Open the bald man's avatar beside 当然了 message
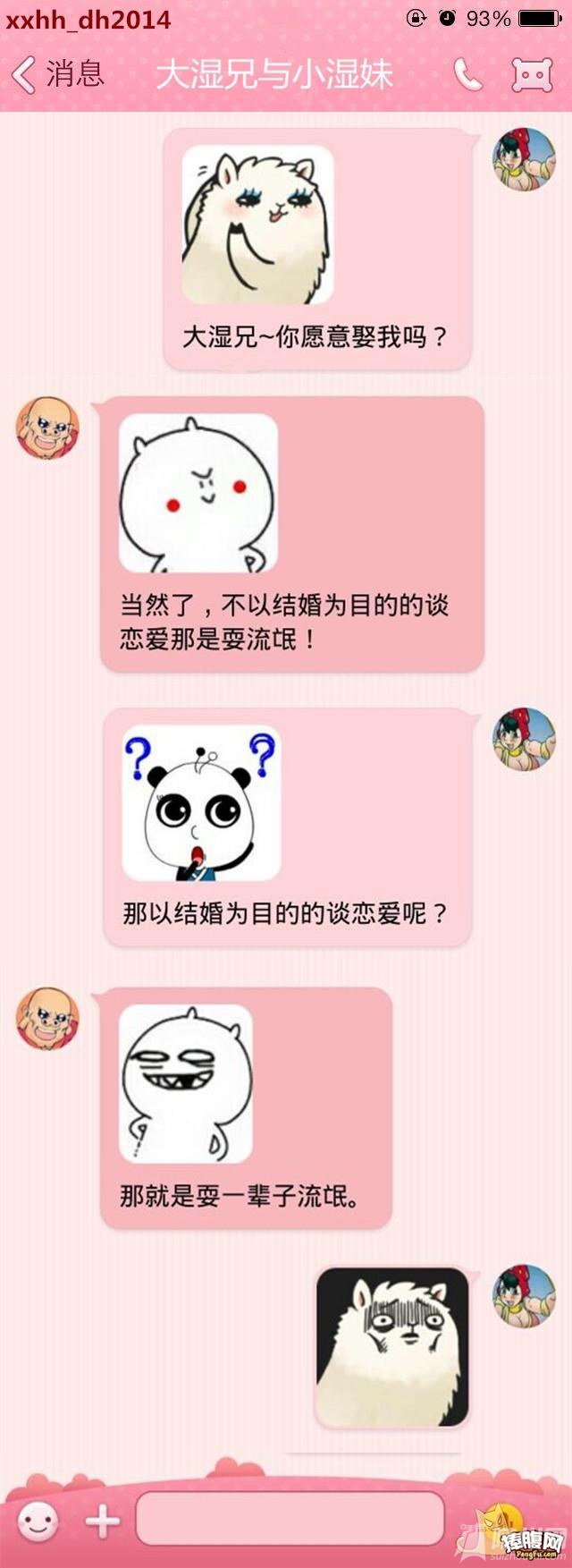The width and height of the screenshot is (572, 1568). 47,428
